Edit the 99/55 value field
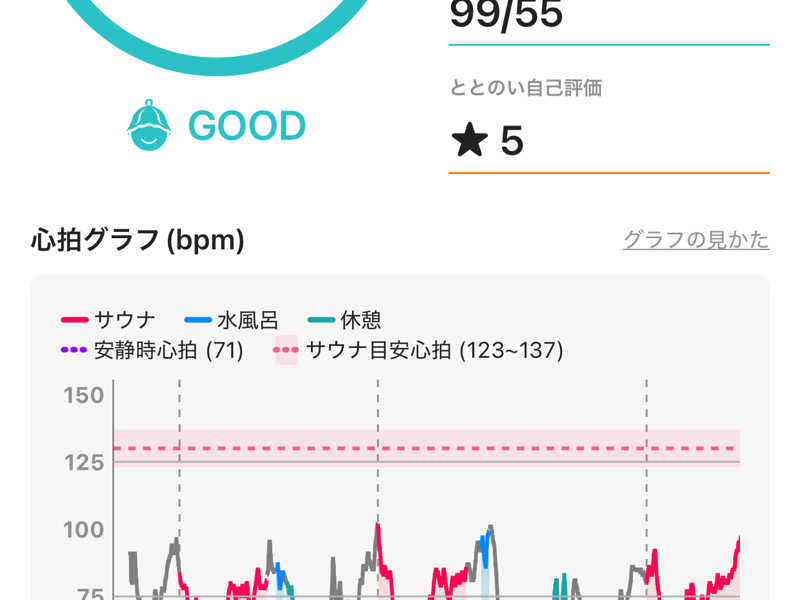 coord(608,17)
